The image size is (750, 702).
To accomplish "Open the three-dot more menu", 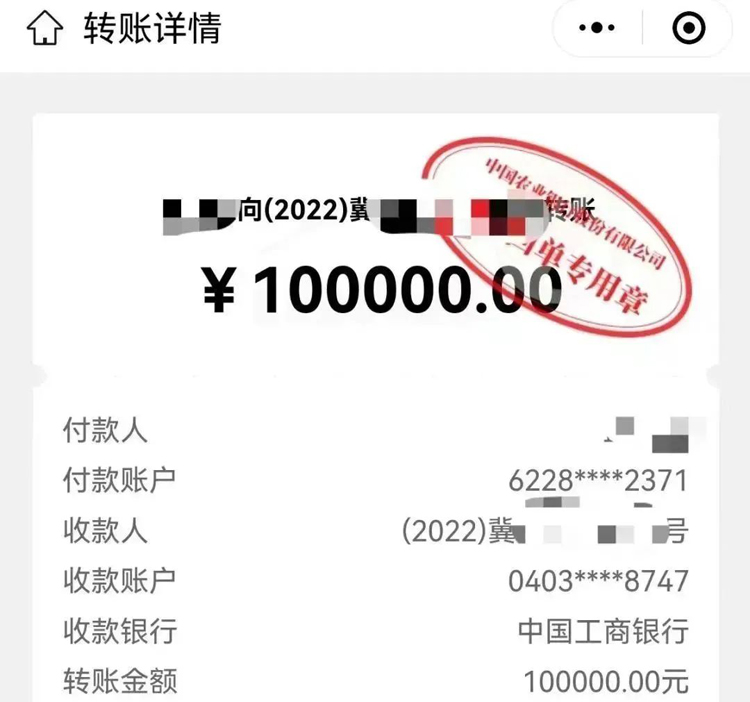I will 597,30.
